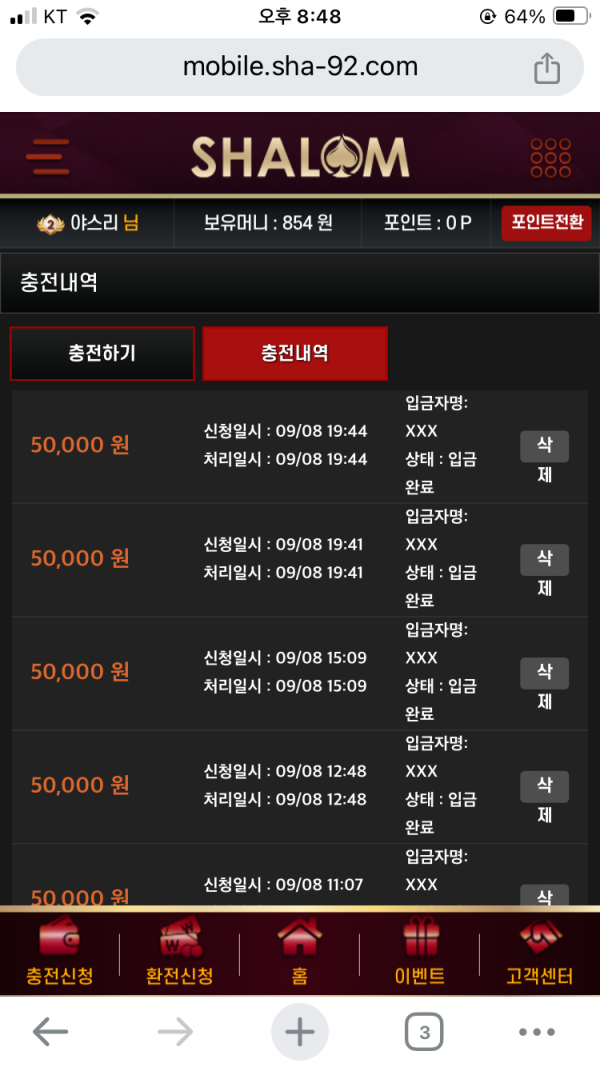Open 환전신청 in bottom navigation

[x=180, y=953]
